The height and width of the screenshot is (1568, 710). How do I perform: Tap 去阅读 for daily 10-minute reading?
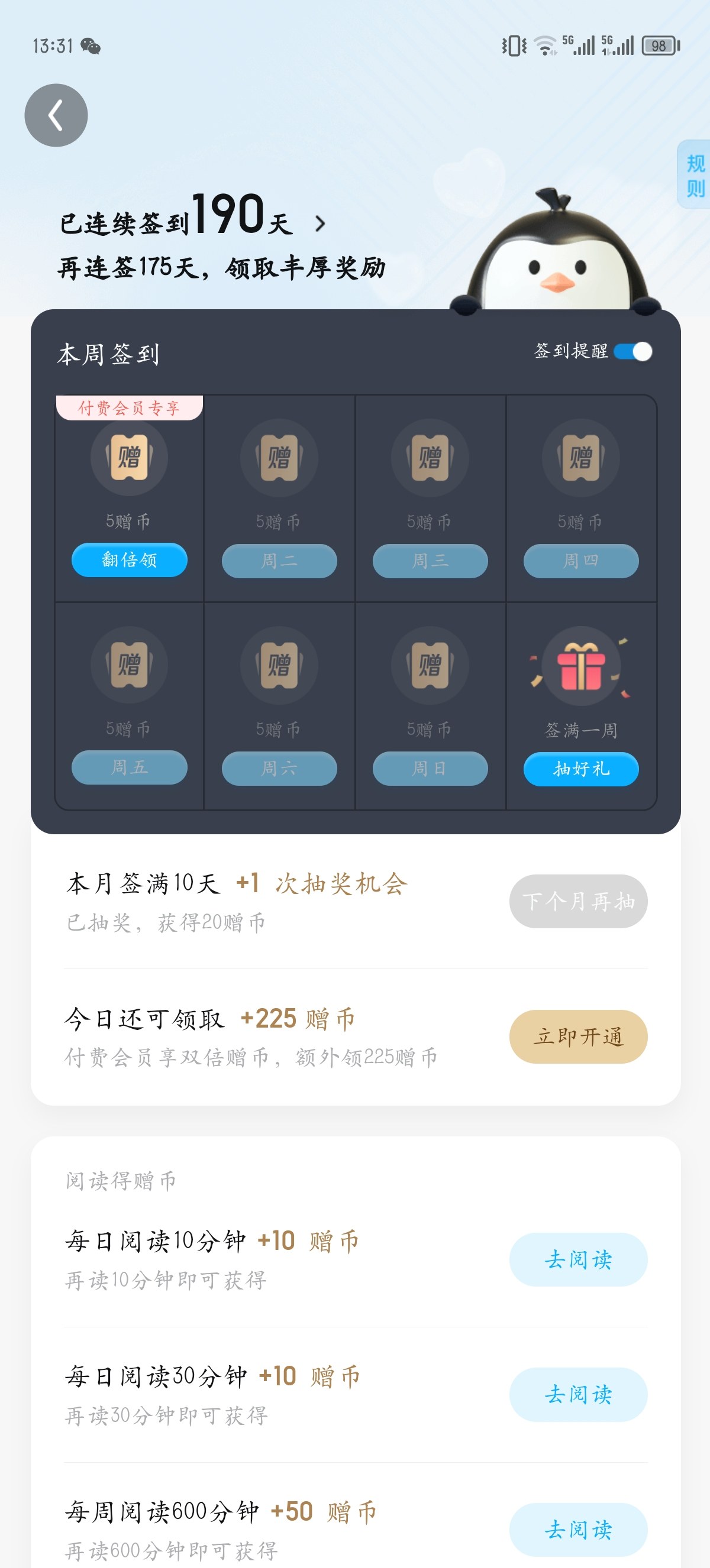[578, 1259]
